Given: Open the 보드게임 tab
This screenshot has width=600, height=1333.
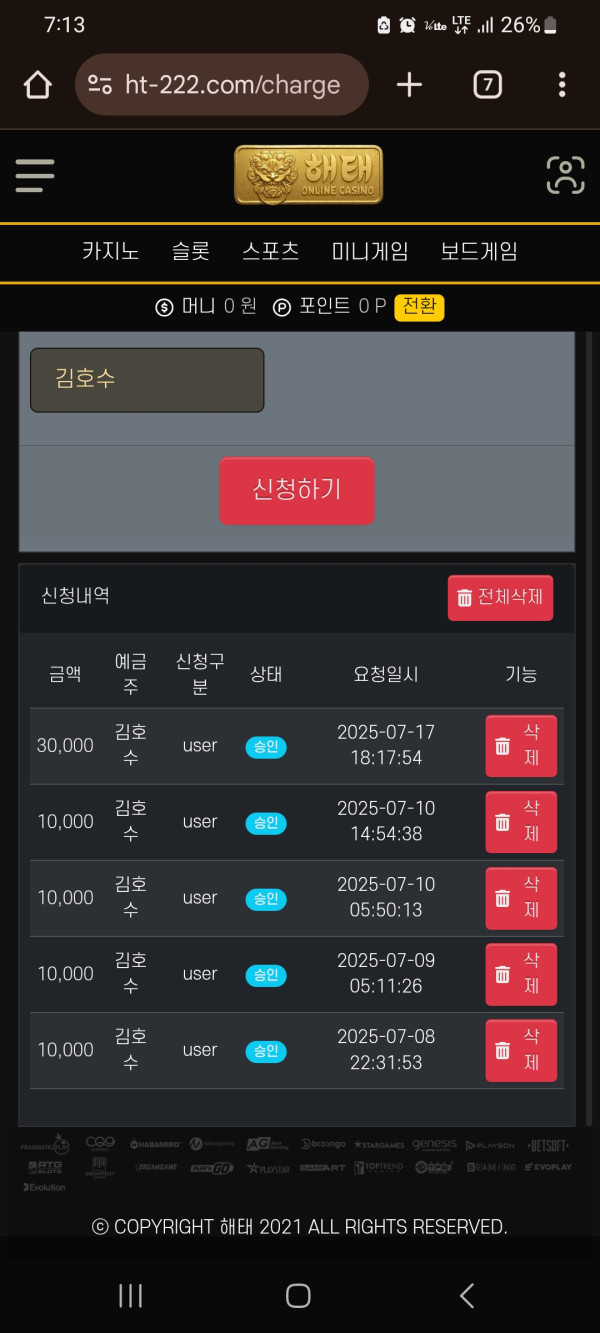Looking at the screenshot, I should (x=479, y=251).
